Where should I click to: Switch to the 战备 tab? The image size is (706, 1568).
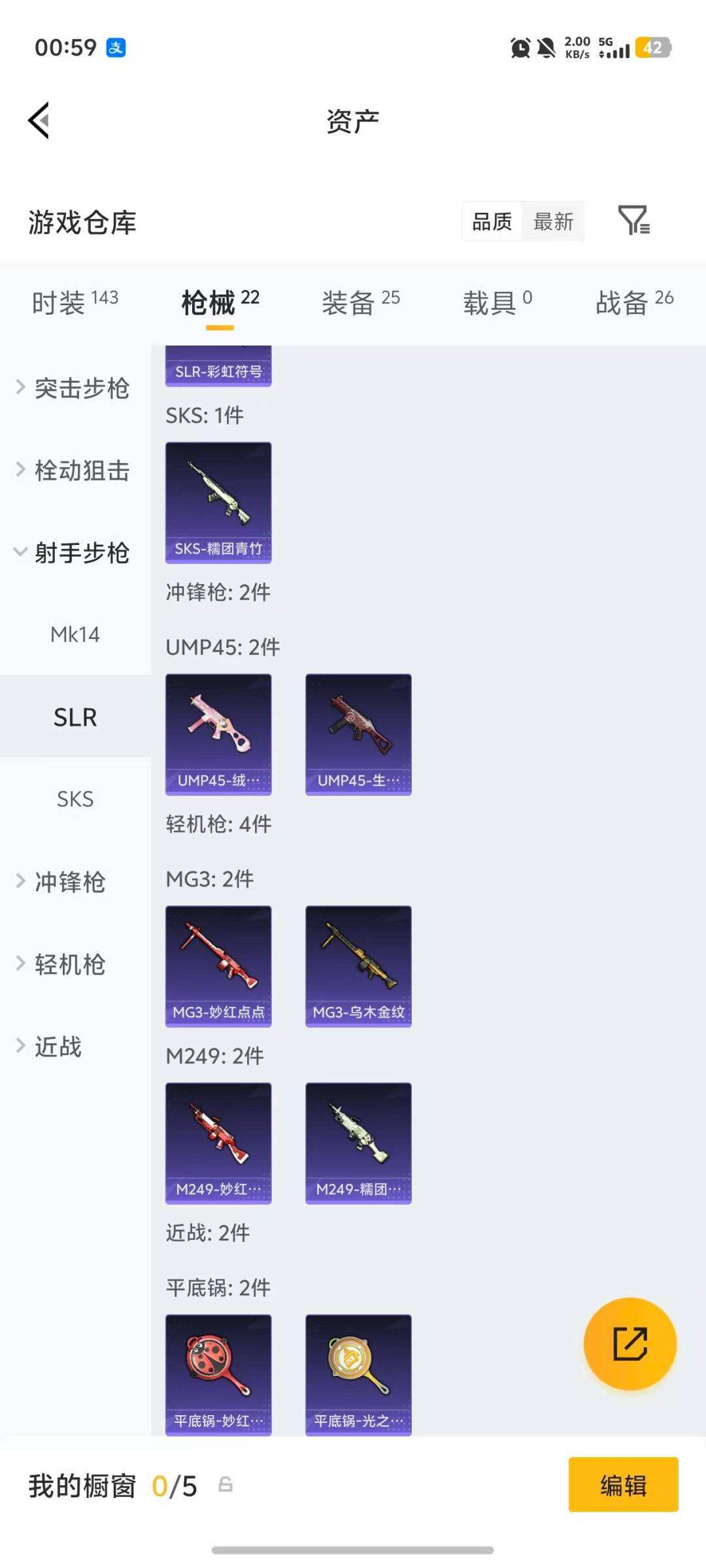(x=634, y=302)
